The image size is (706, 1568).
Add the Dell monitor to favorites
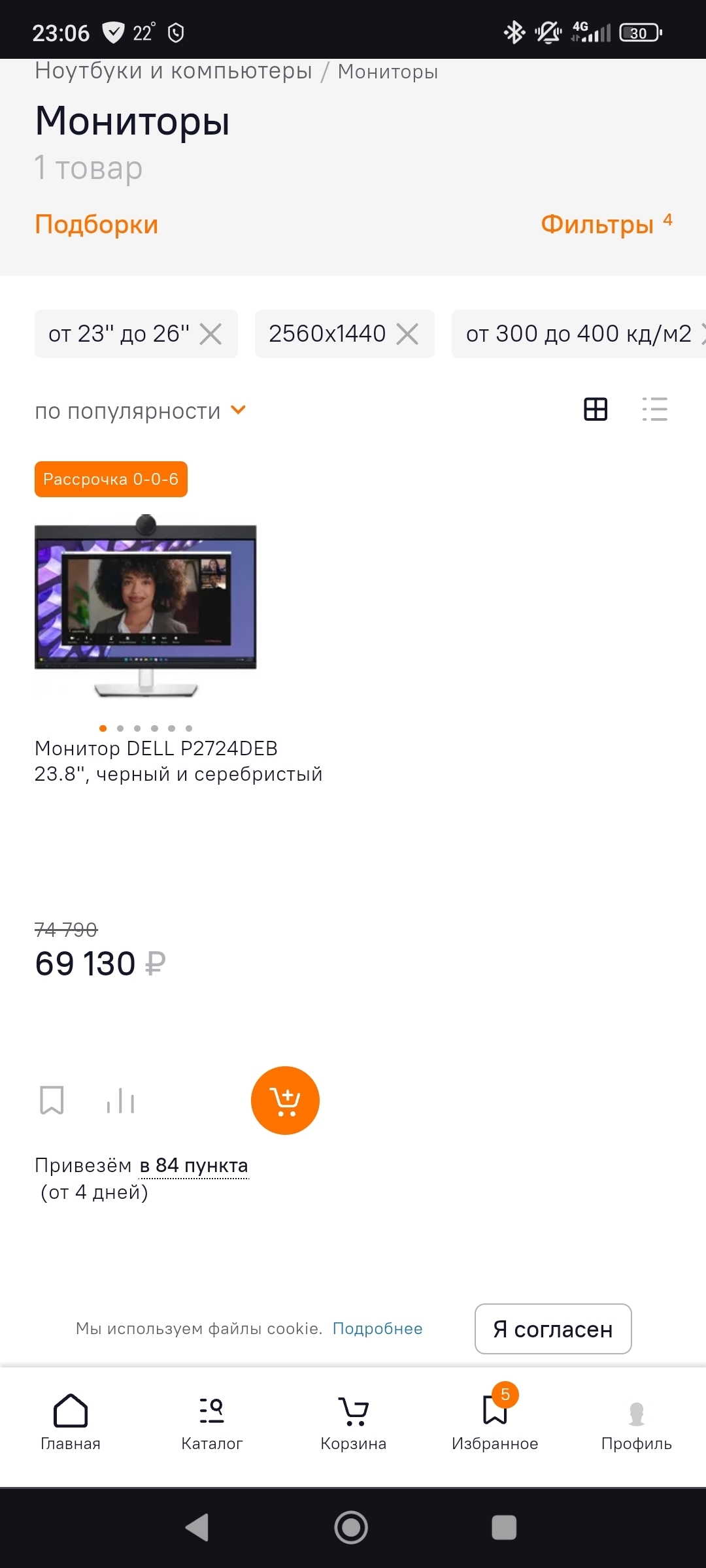coord(52,1100)
